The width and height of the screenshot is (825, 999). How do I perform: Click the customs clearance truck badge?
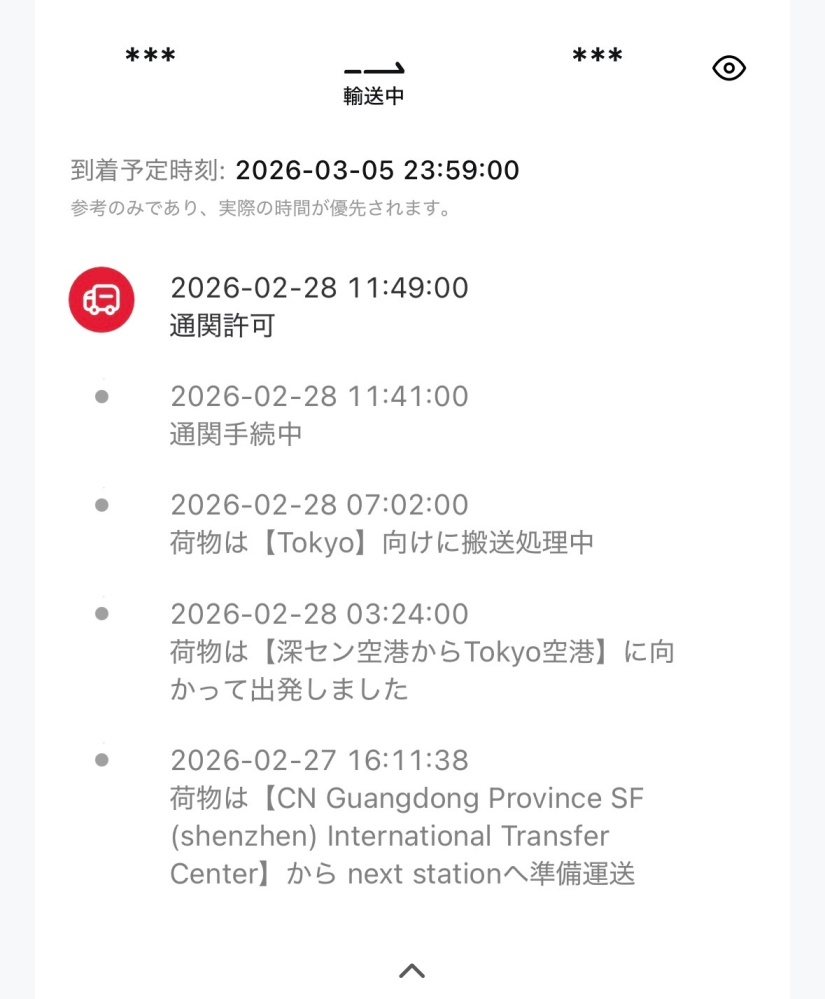100,298
